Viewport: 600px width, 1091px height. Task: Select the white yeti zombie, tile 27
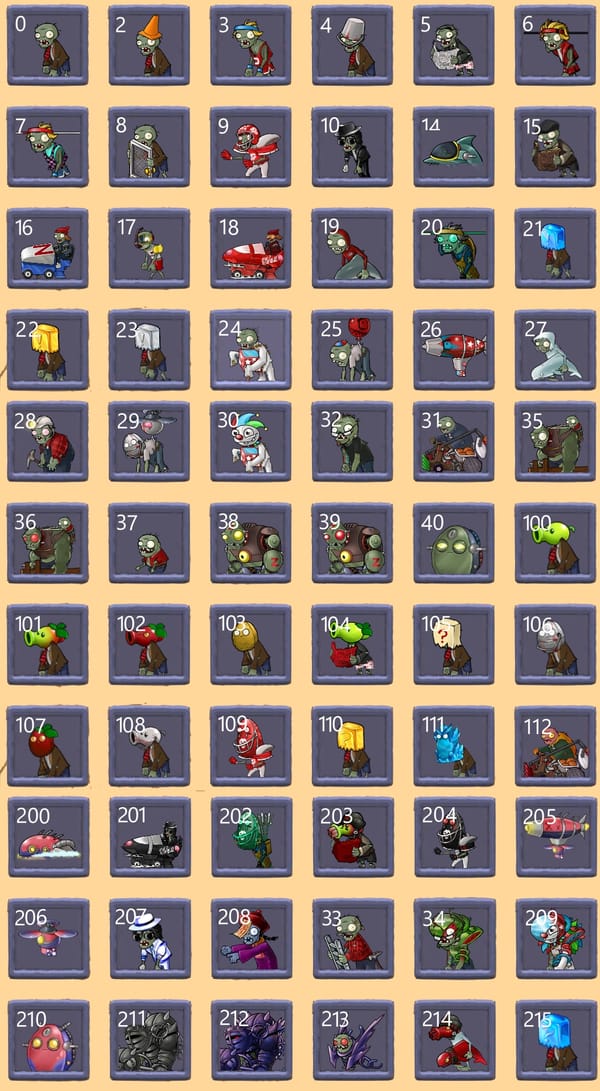(x=555, y=350)
